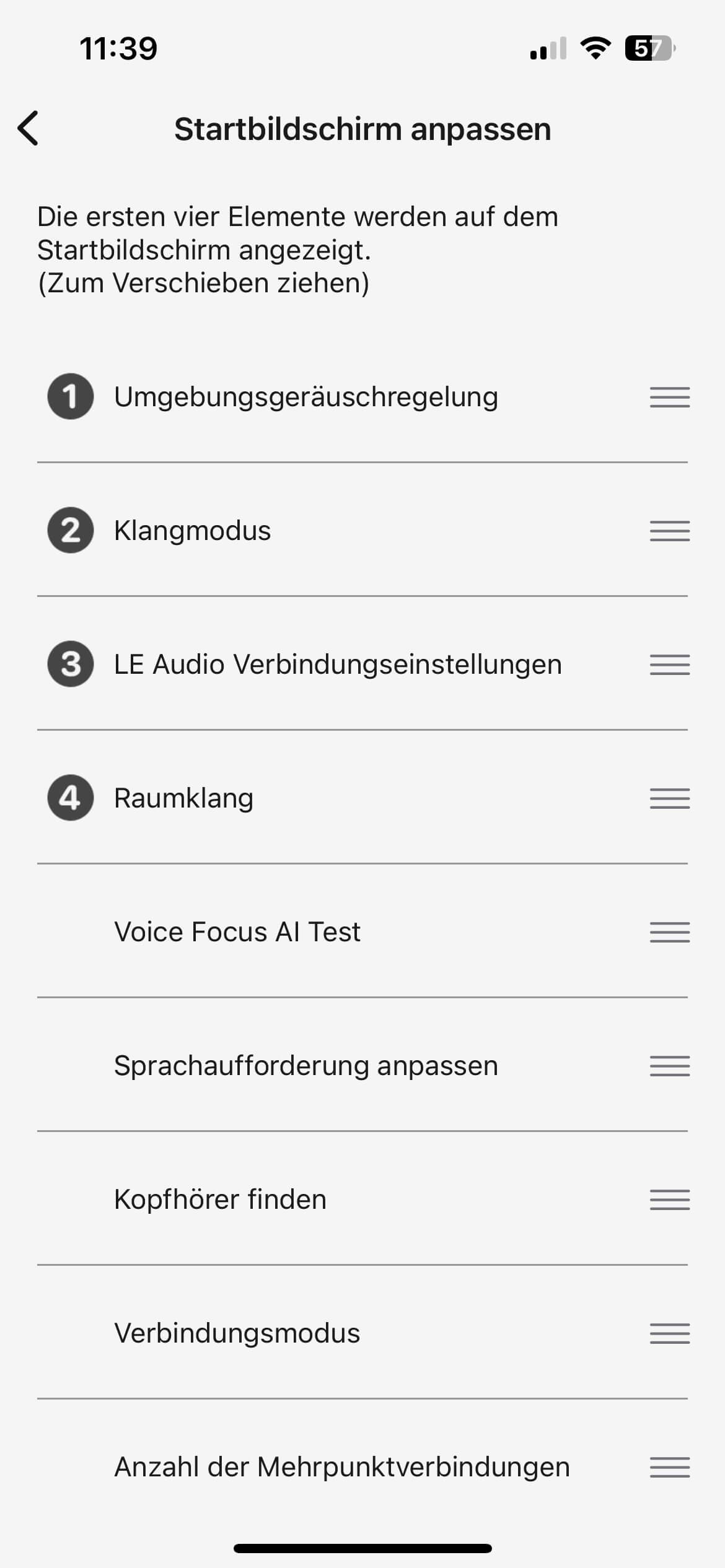This screenshot has width=725, height=1568.
Task: Tap the reorder handle beside Klangmodus
Action: pyautogui.click(x=669, y=531)
